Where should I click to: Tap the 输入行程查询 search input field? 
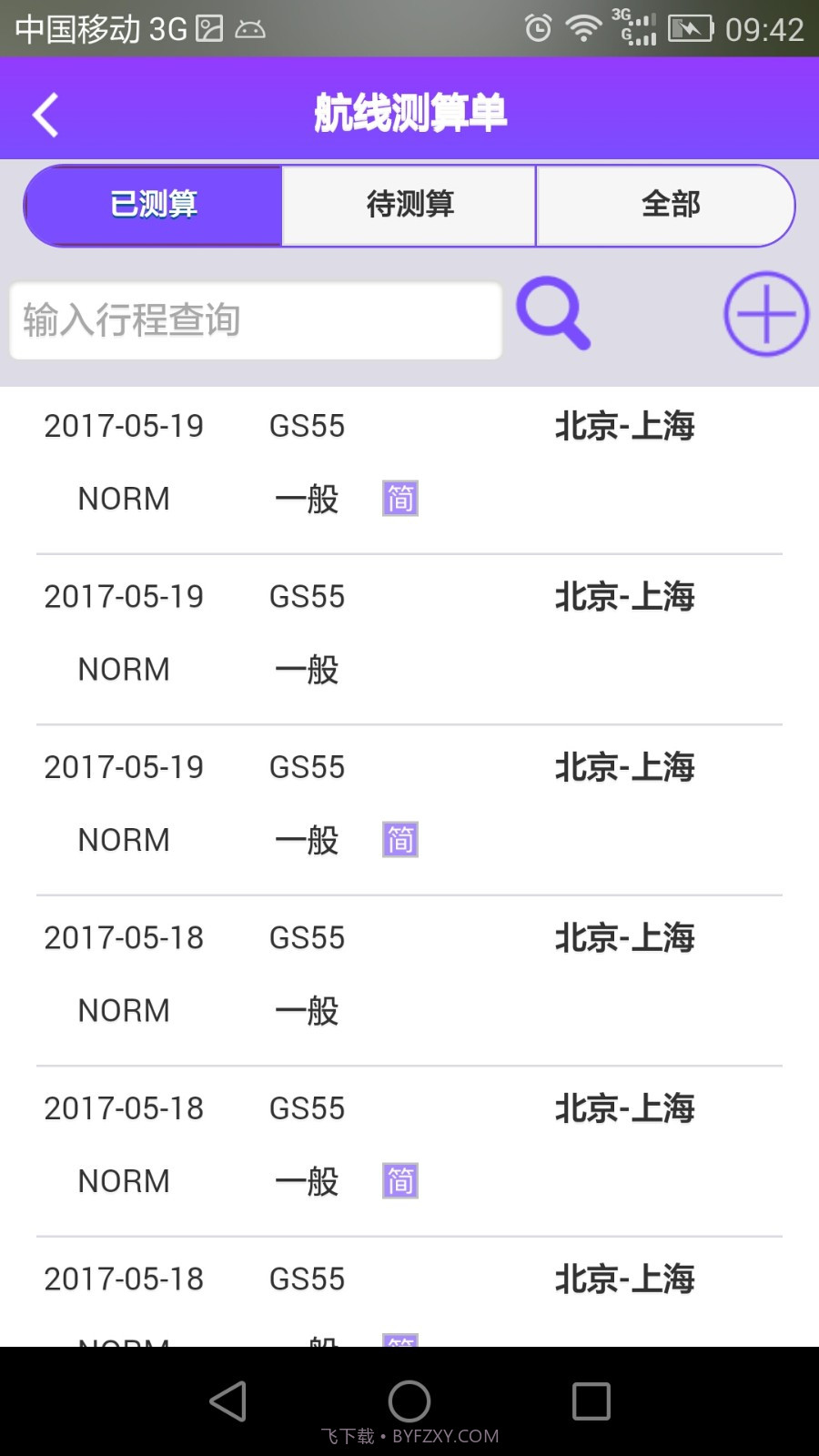click(x=256, y=319)
